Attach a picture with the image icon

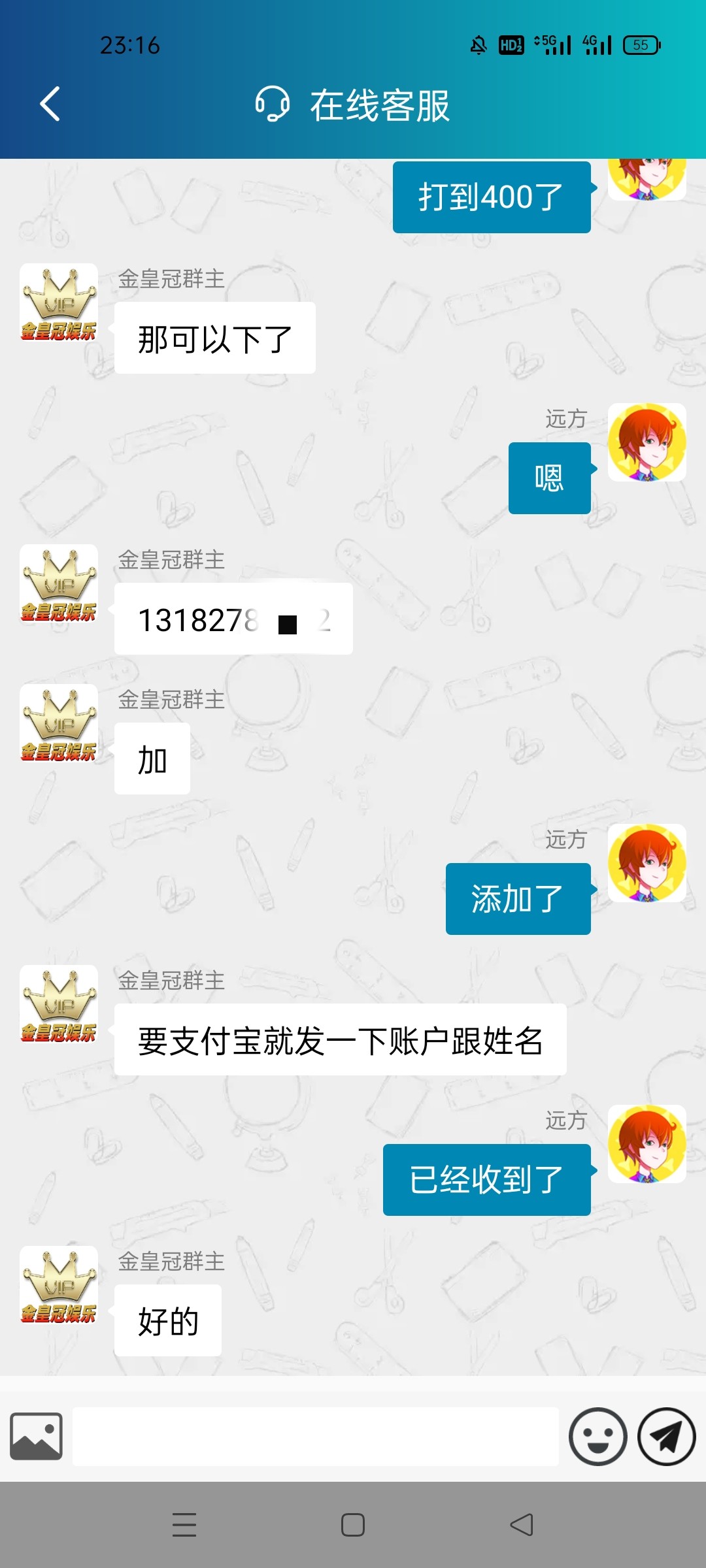coord(37,1436)
